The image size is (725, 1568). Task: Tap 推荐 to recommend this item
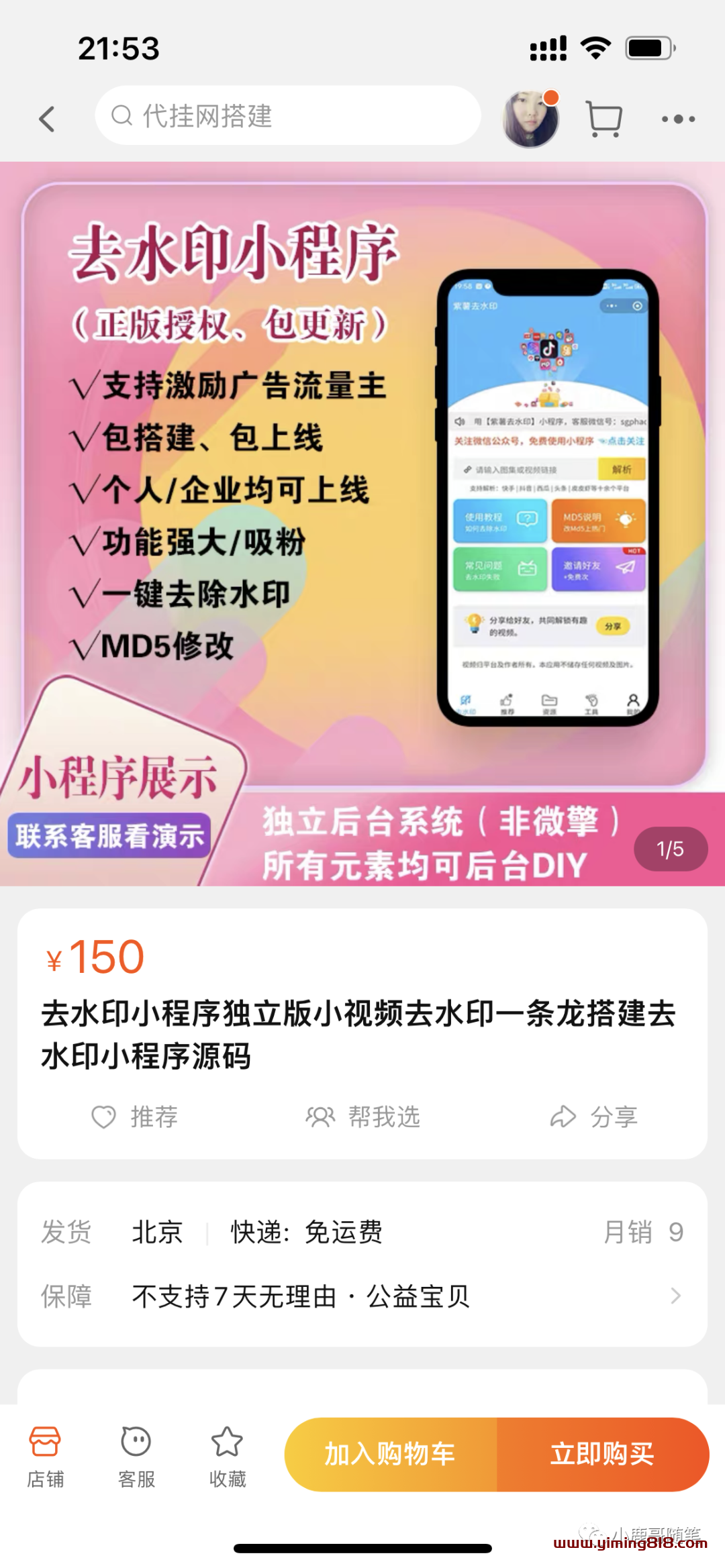[134, 1116]
